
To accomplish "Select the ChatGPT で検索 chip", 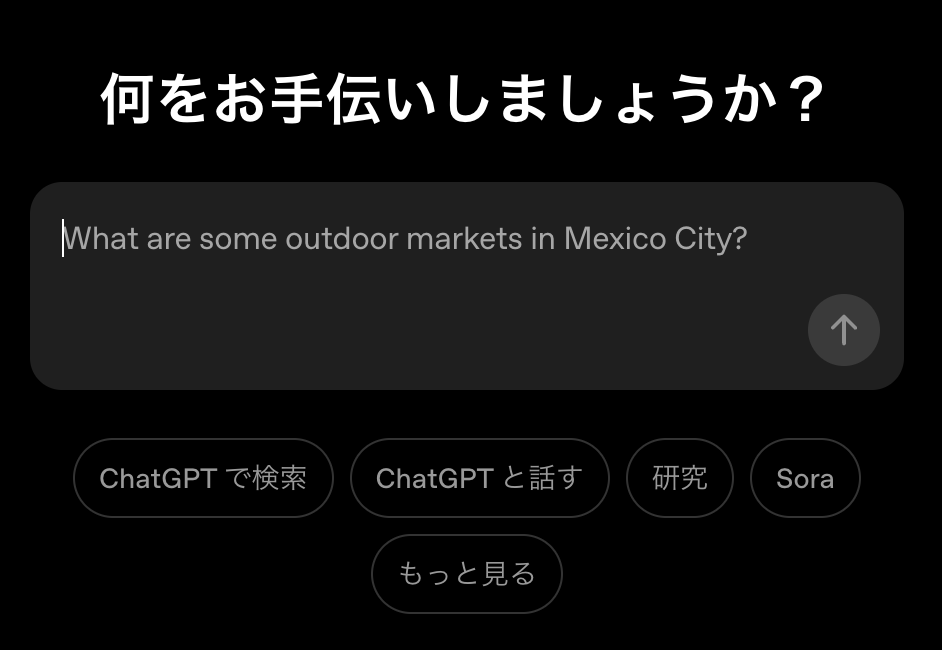I will click(x=203, y=478).
